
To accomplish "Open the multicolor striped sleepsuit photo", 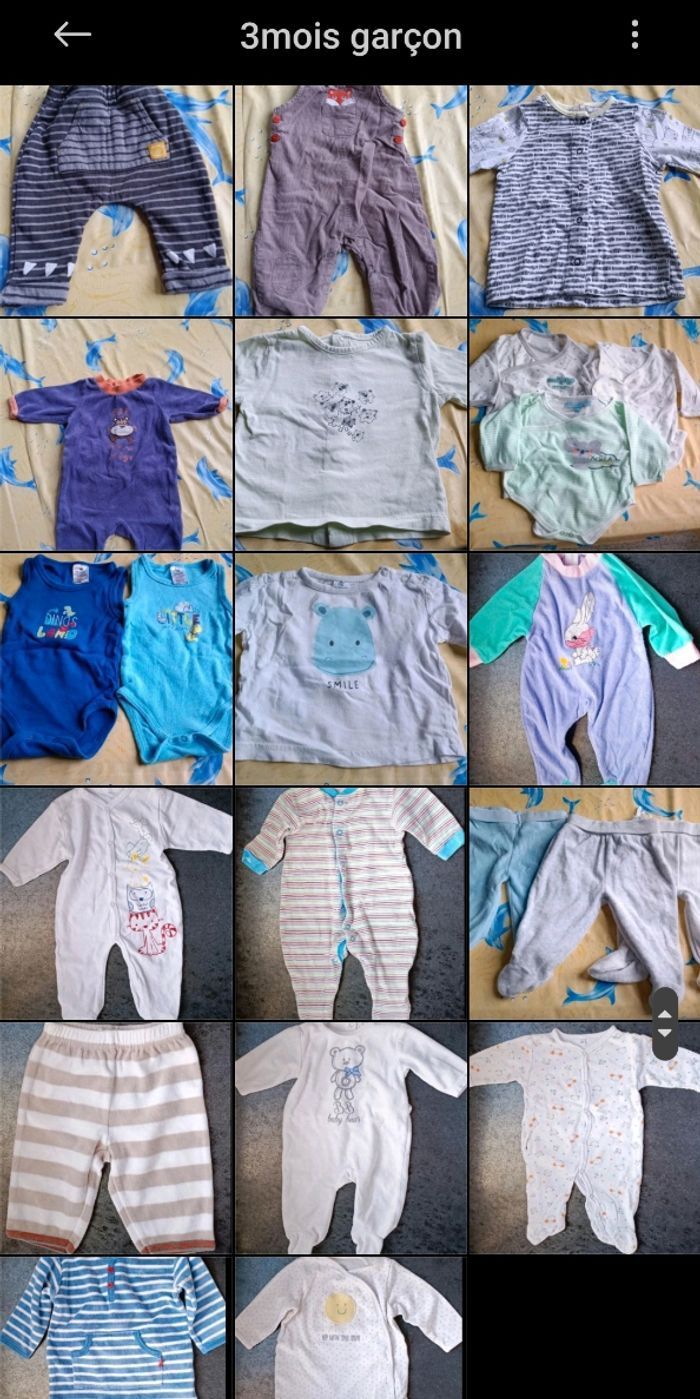I will [x=350, y=903].
